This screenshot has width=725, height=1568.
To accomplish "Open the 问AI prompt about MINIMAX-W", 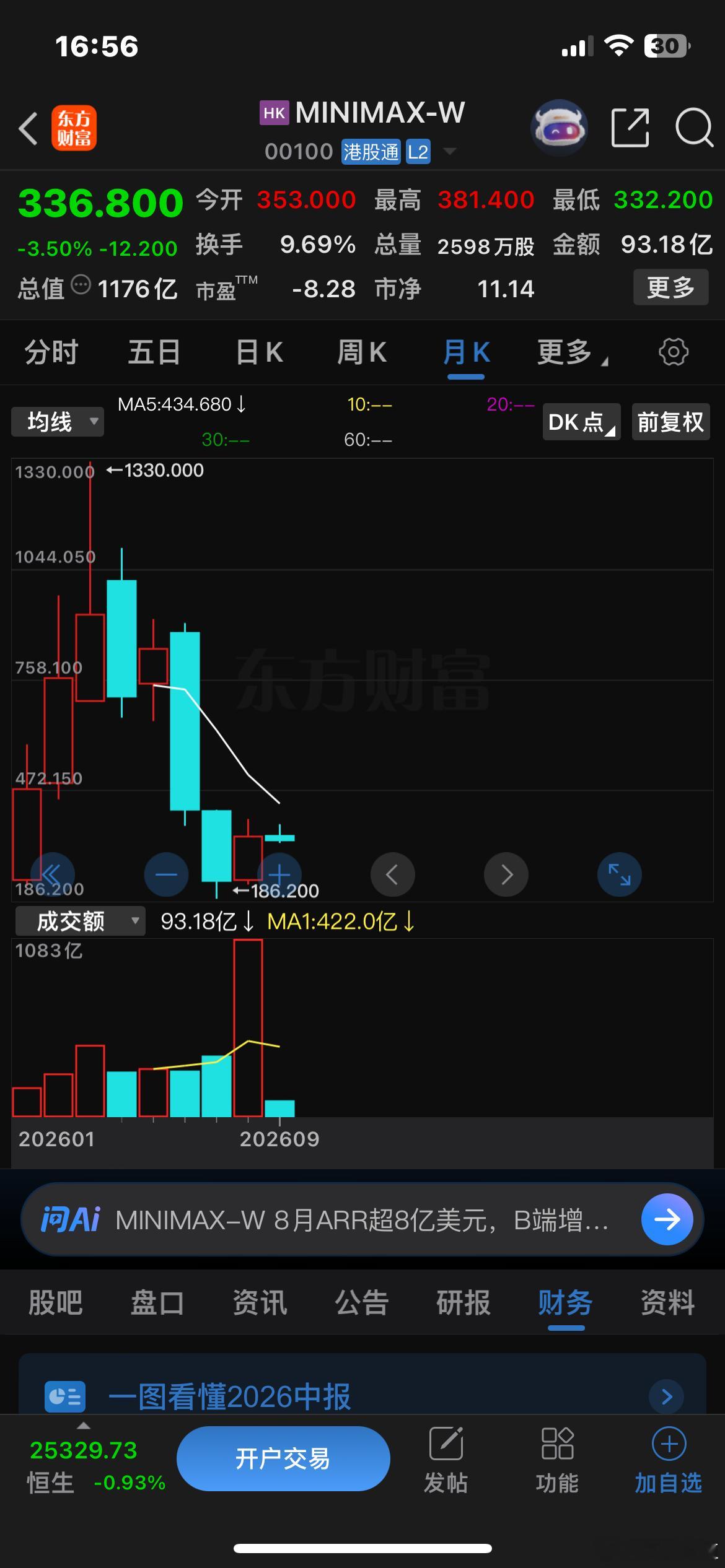I will 362,1219.
